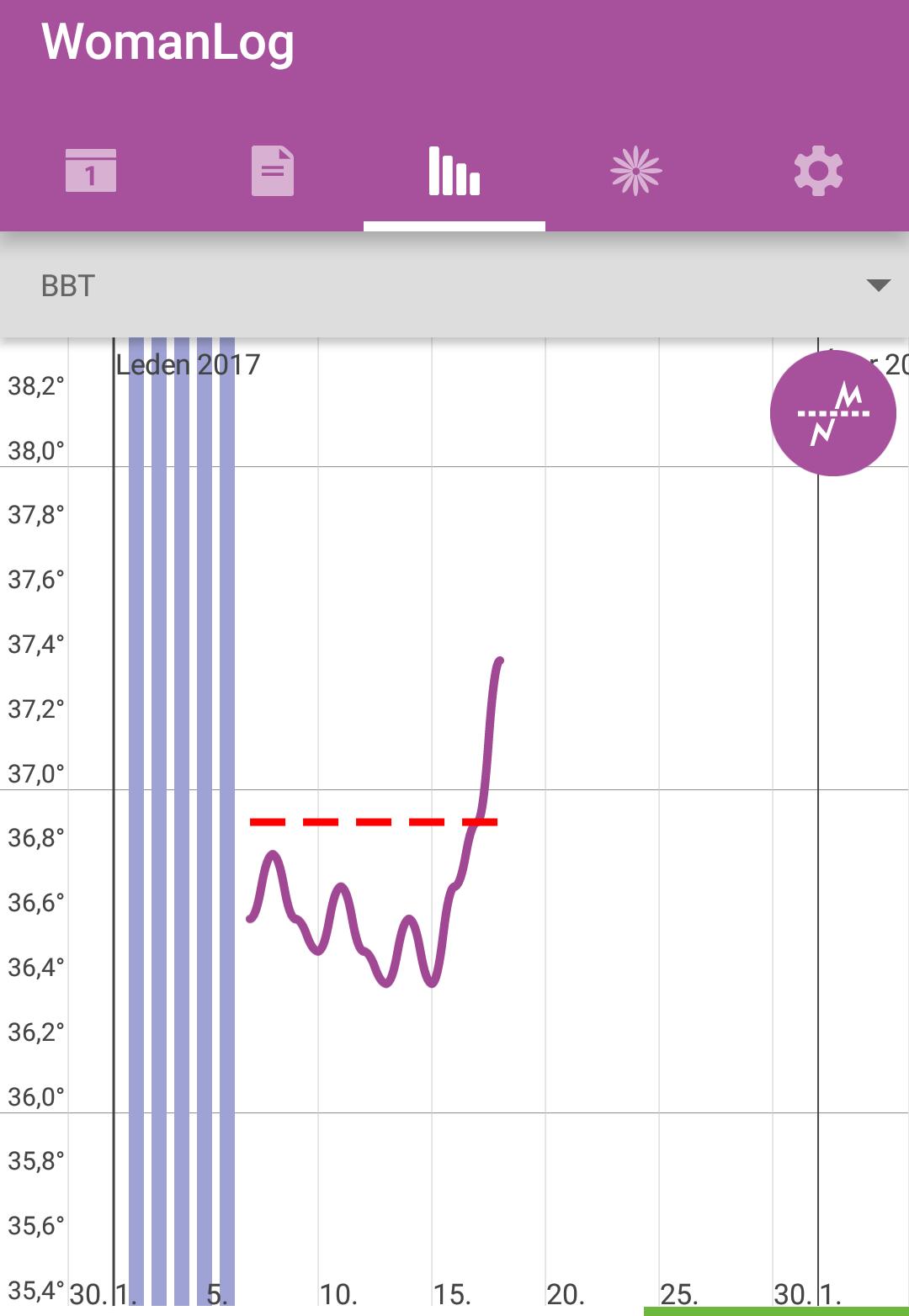Open the notes document tab

click(x=273, y=171)
